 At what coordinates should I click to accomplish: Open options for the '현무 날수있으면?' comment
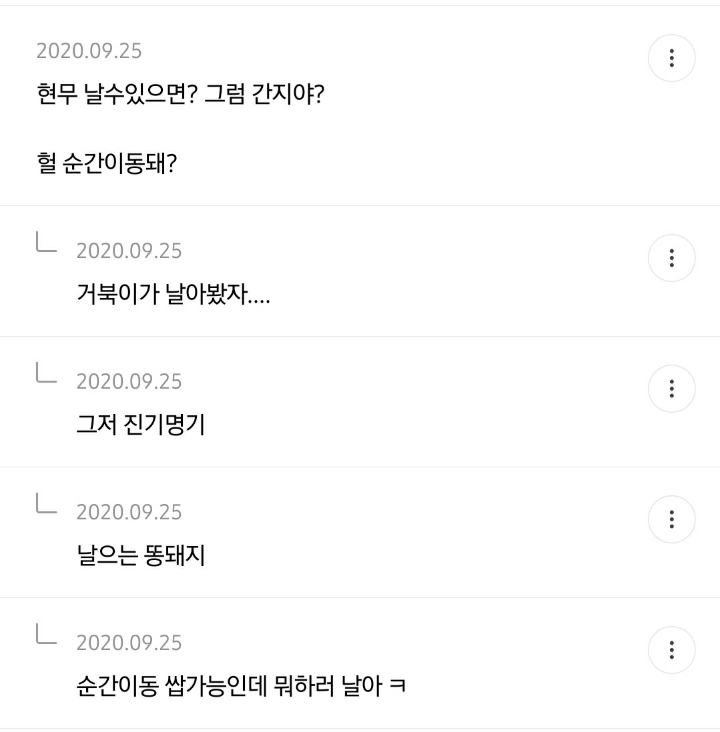pyautogui.click(x=672, y=58)
